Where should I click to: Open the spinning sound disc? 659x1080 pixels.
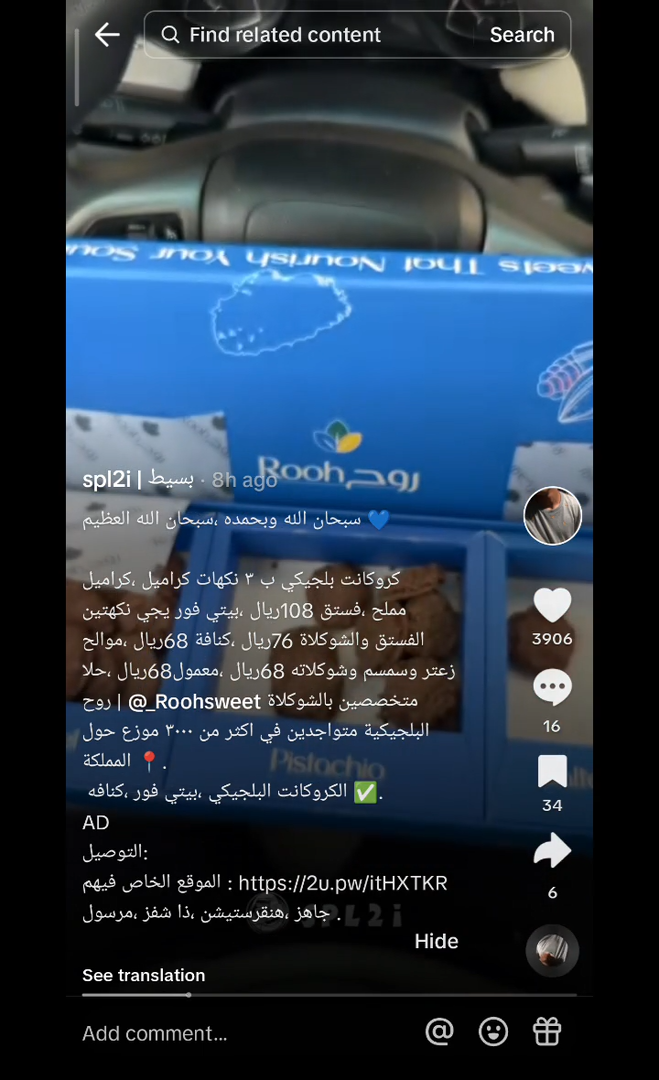coord(552,950)
